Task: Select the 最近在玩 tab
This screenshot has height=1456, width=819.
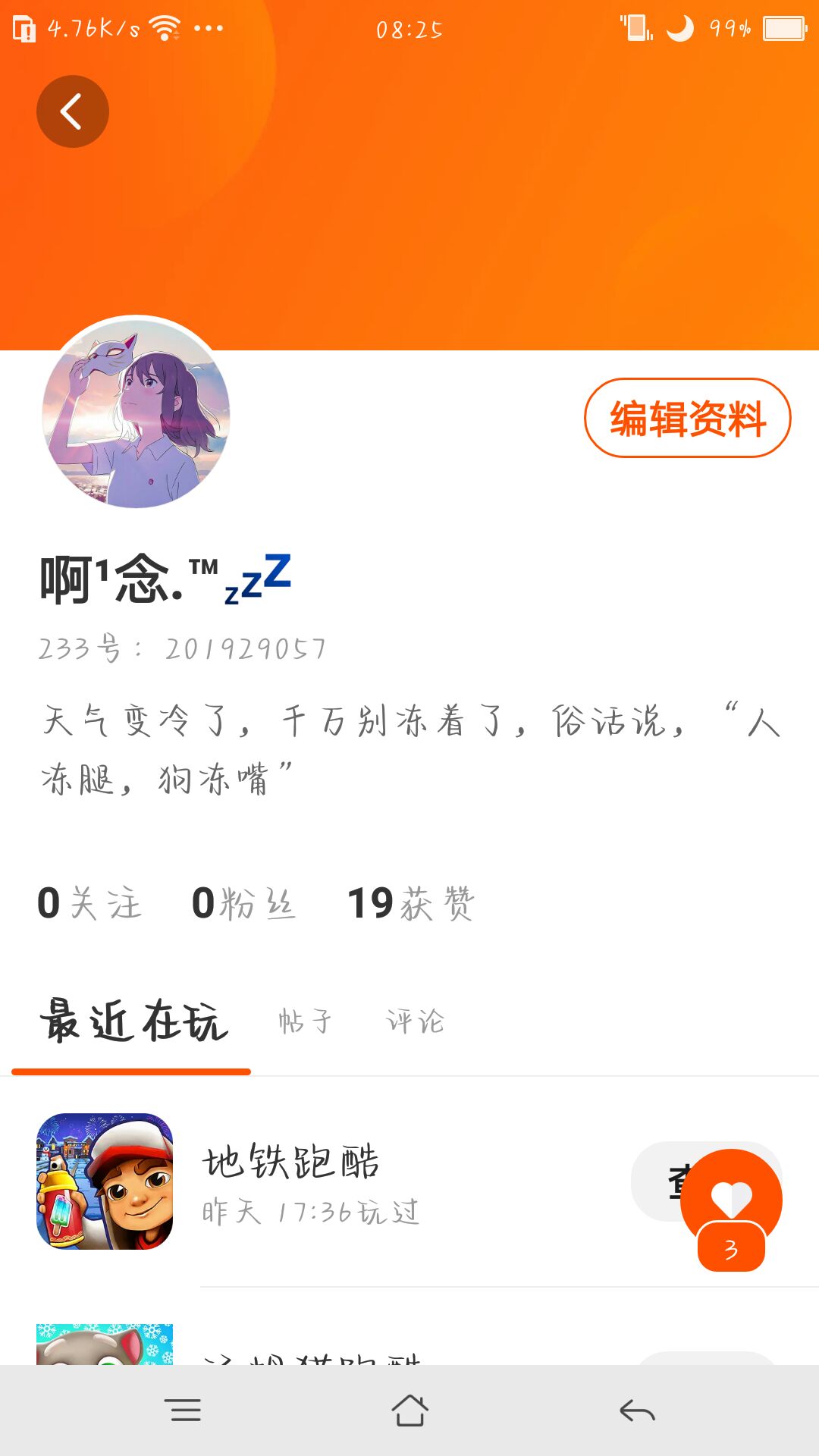Action: coord(133,1021)
